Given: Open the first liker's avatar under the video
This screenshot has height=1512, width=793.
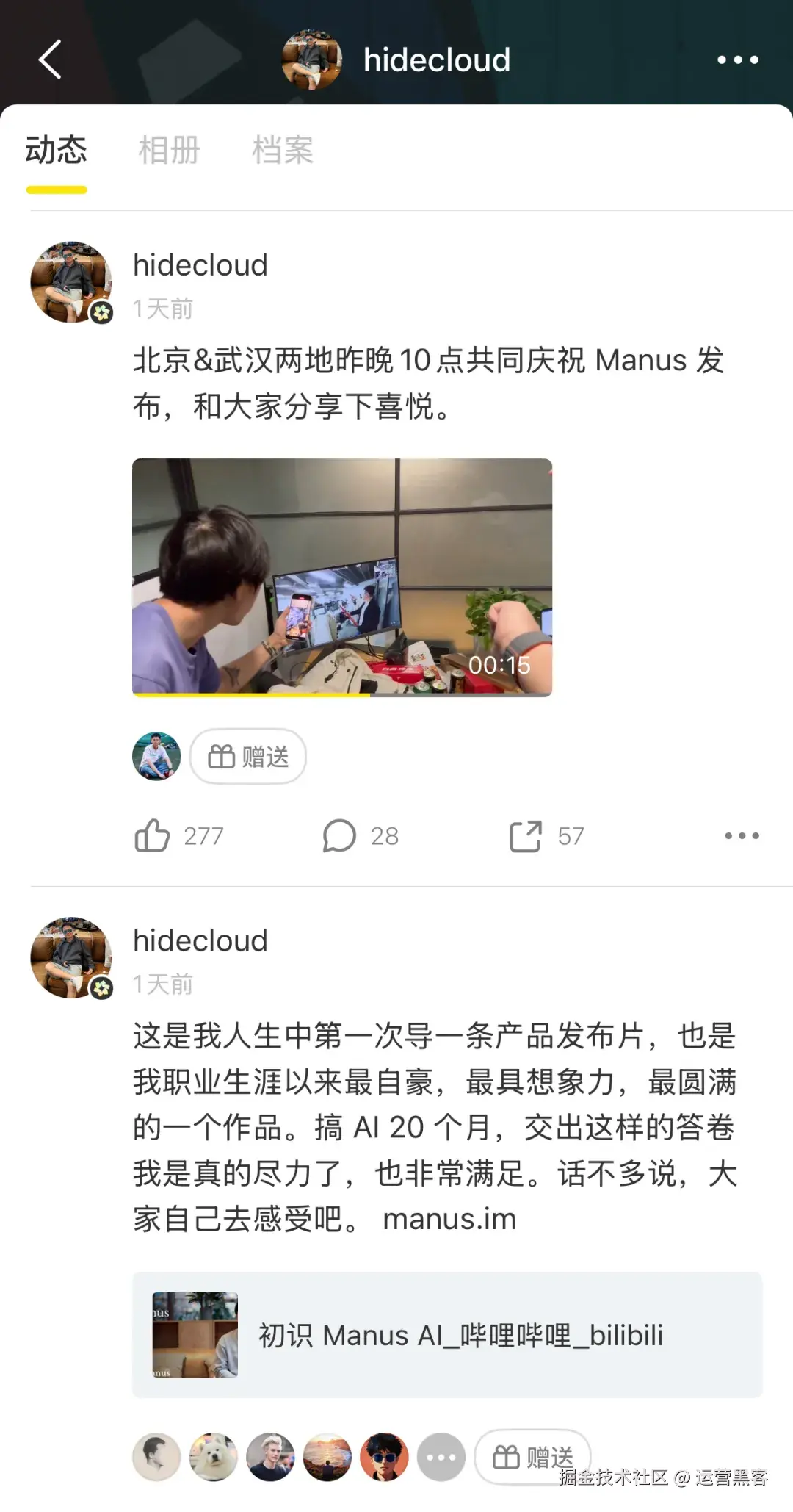Looking at the screenshot, I should point(156,757).
